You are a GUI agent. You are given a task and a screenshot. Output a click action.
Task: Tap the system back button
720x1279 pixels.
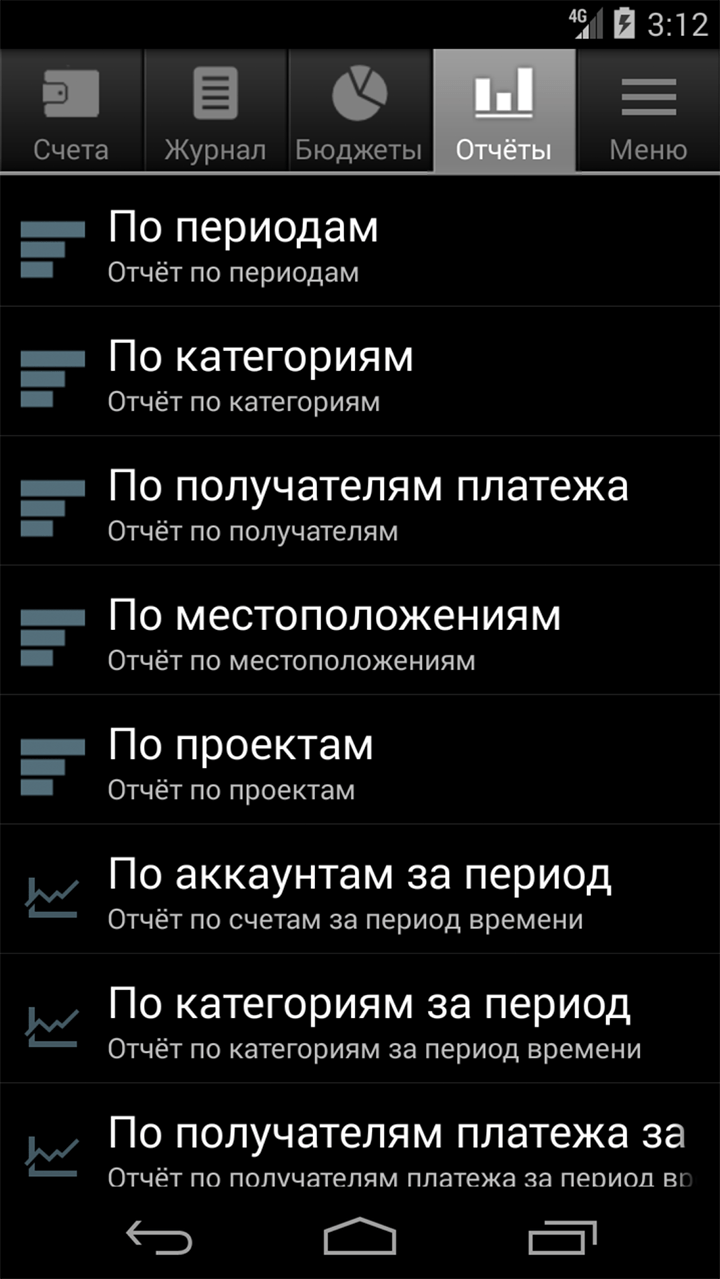pos(159,1239)
